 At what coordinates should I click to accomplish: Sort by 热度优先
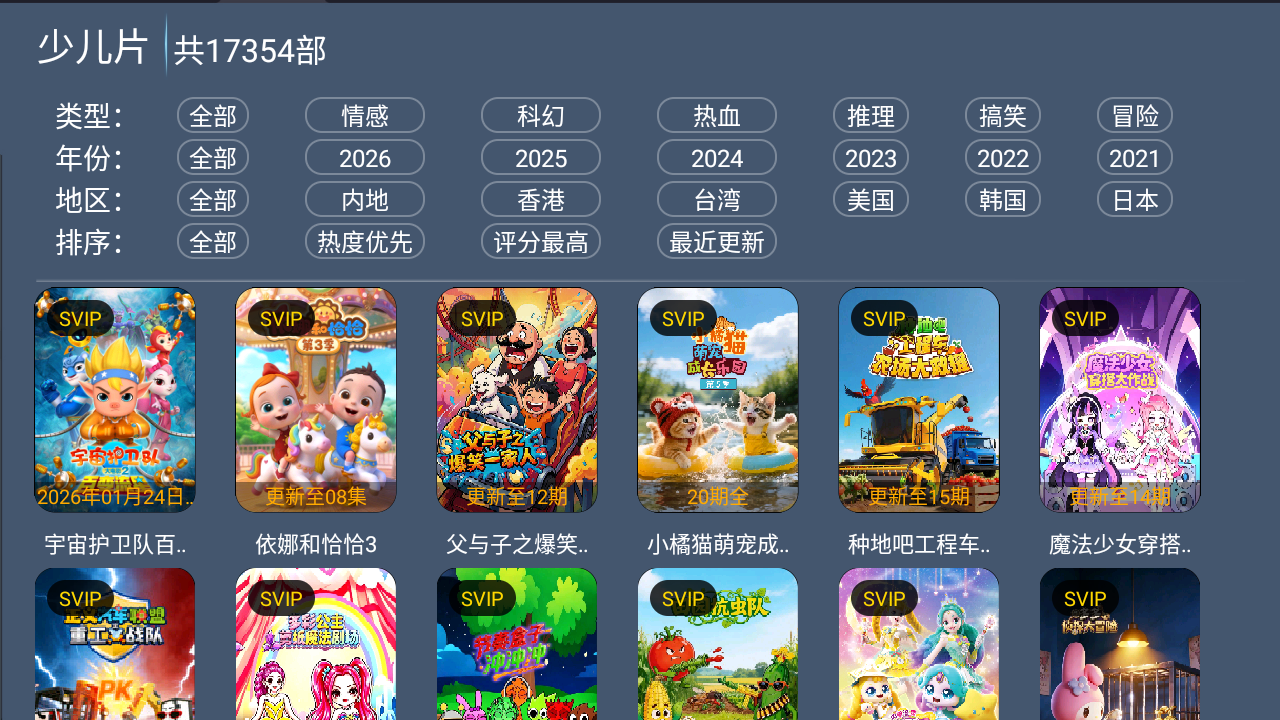coord(364,242)
